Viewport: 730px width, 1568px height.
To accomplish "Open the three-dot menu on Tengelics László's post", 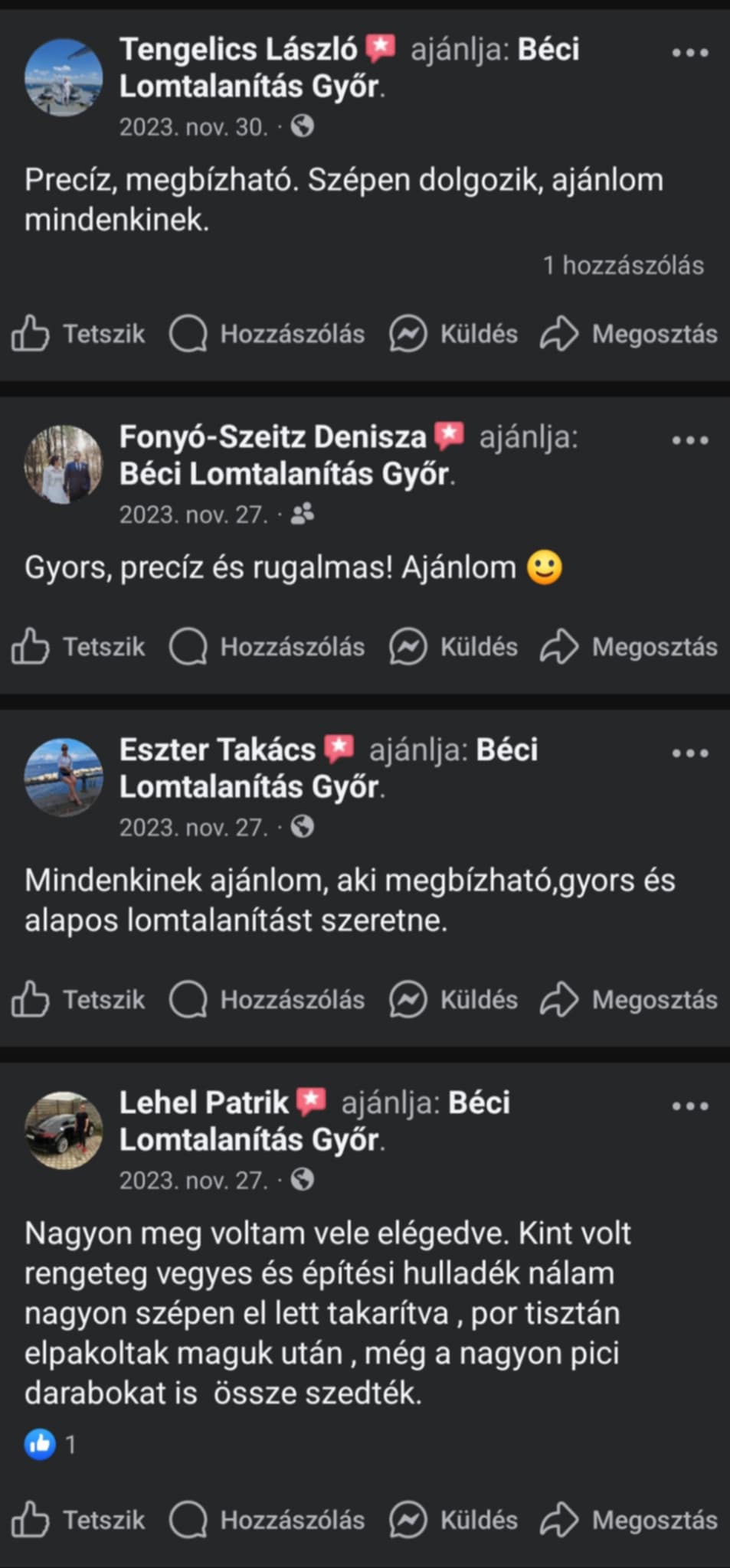I will pyautogui.click(x=689, y=52).
